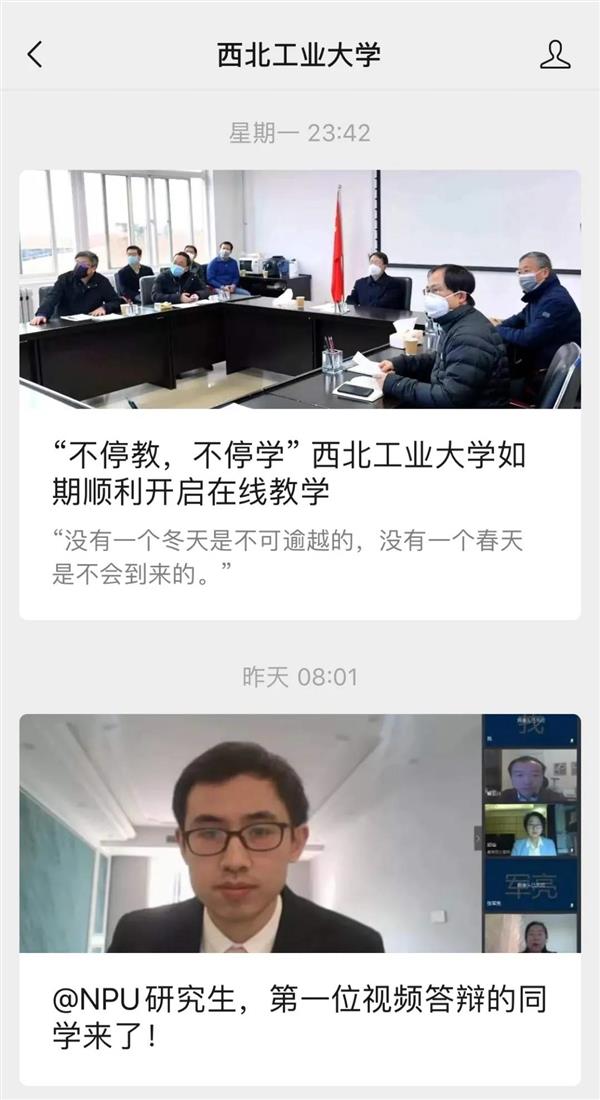600x1100 pixels.
Task: Open the article about 第一位视频答辩的同学
Action: tap(300, 1015)
